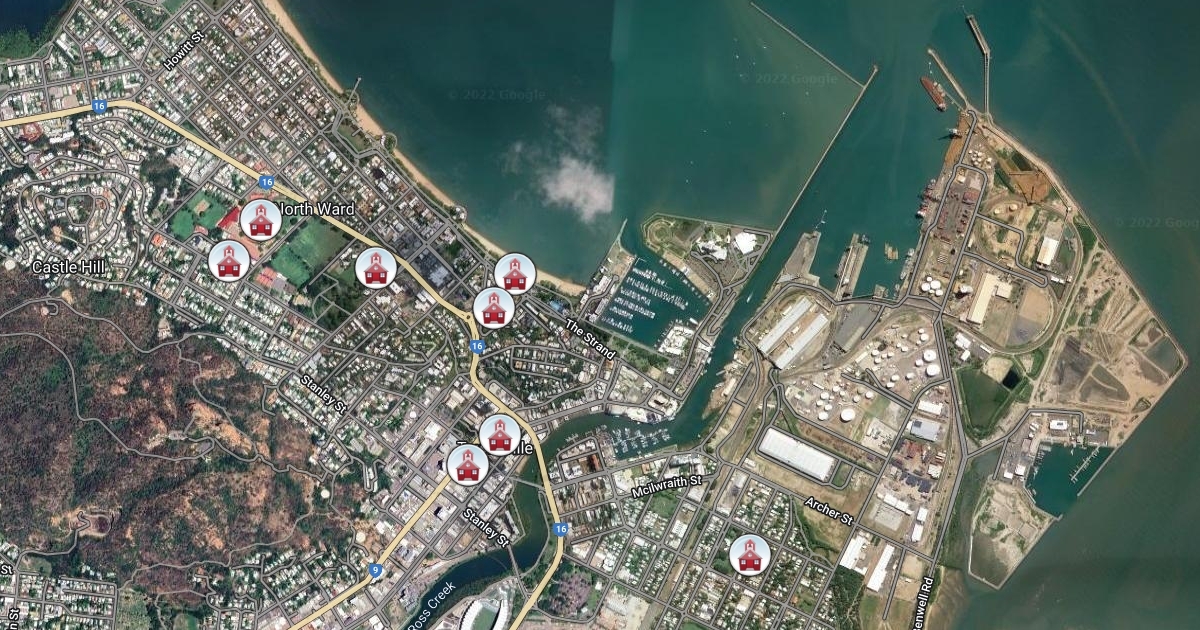Screen dimensions: 1200x630
Task: Tap the school marker southeast of North Ward
Action: click(376, 268)
